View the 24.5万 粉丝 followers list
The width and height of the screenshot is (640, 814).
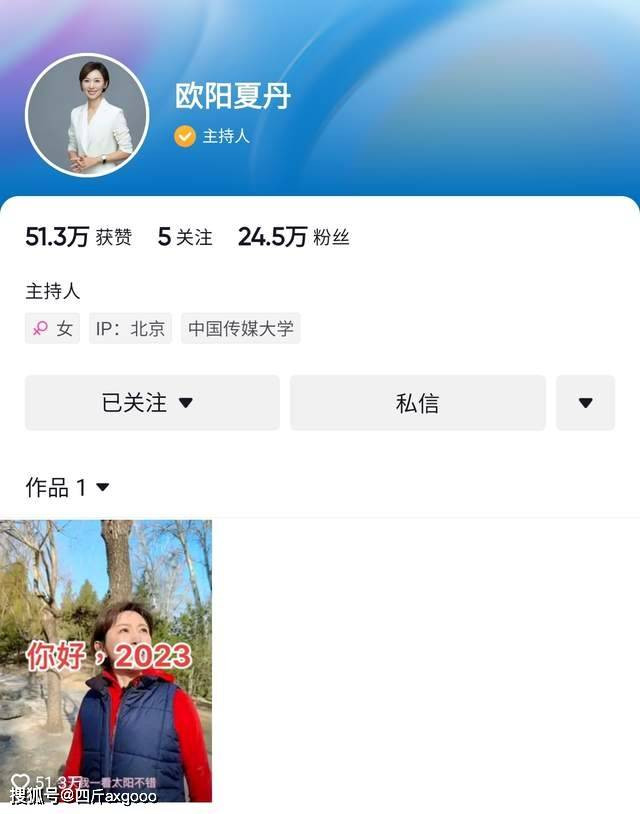[293, 237]
